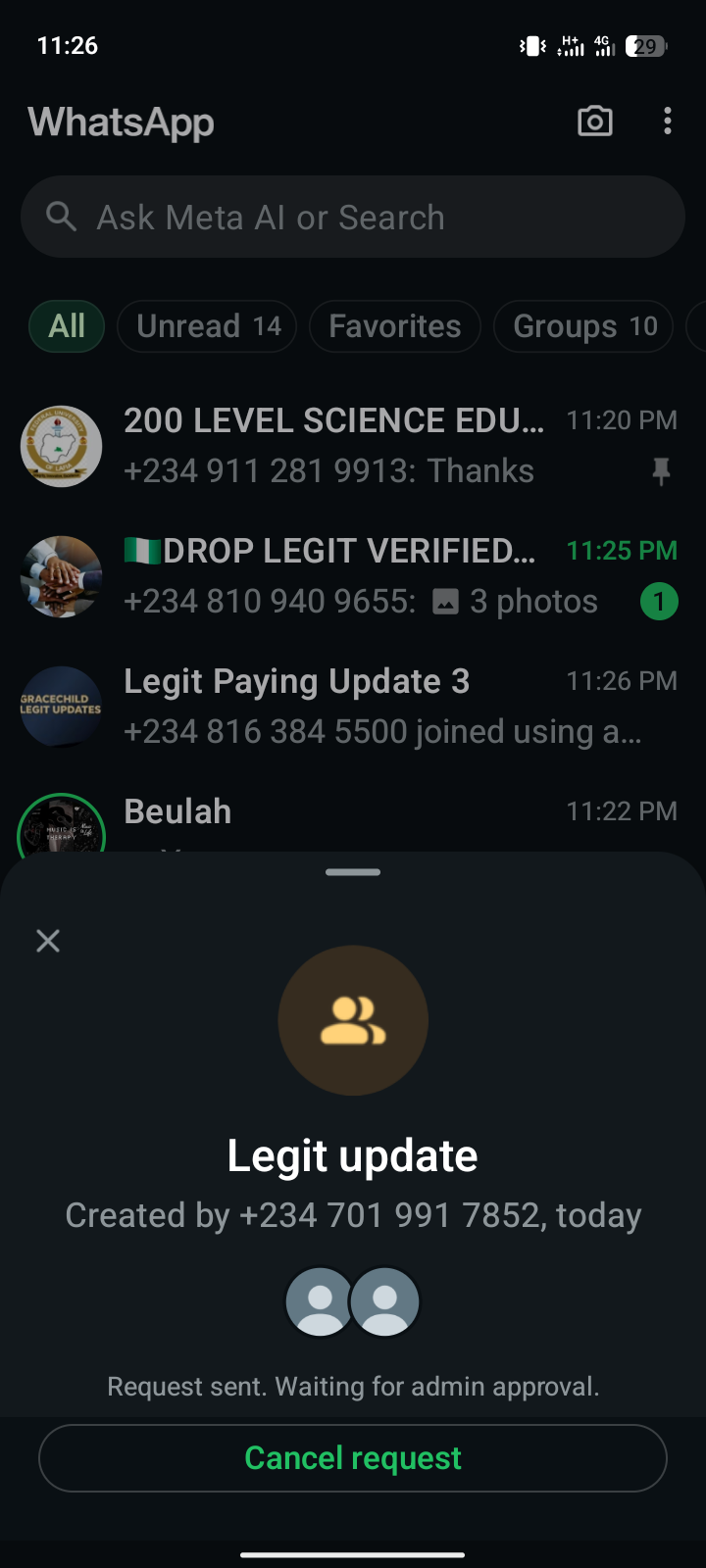Tap the Ask Meta AI or Search field
The width and height of the screenshot is (706, 1568).
[353, 218]
